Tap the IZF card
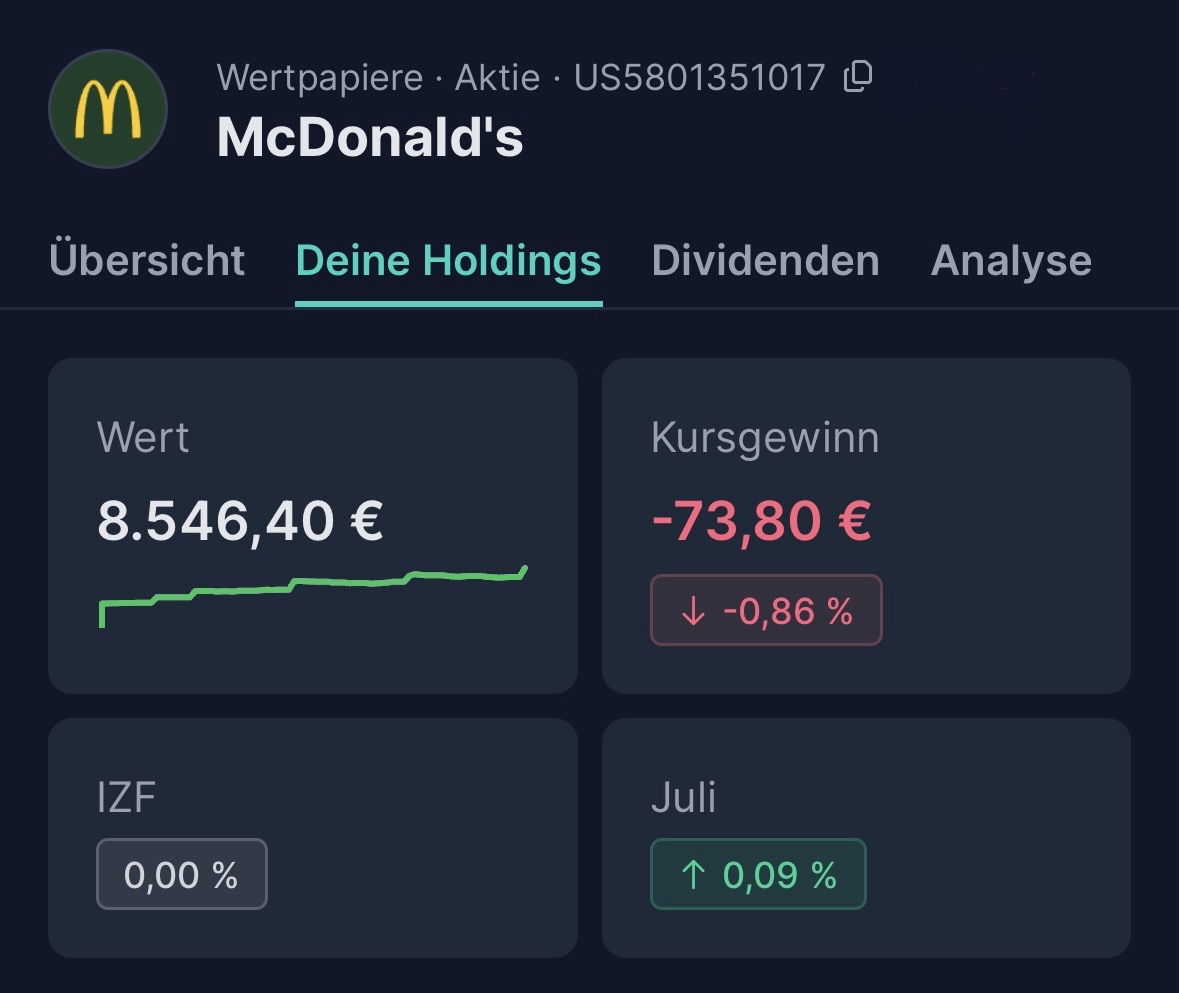 (313, 837)
